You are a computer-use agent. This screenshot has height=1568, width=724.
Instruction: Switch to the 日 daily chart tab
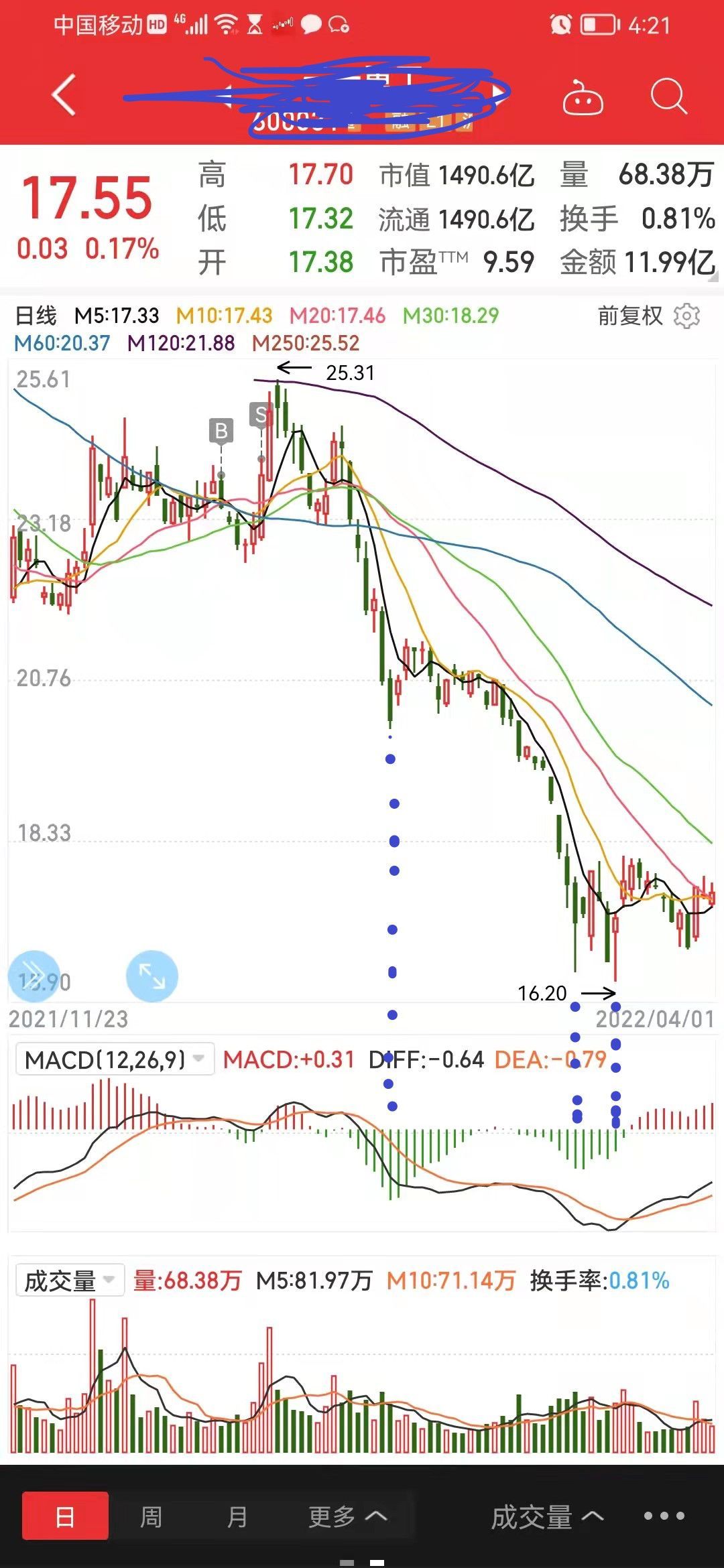pyautogui.click(x=65, y=1516)
